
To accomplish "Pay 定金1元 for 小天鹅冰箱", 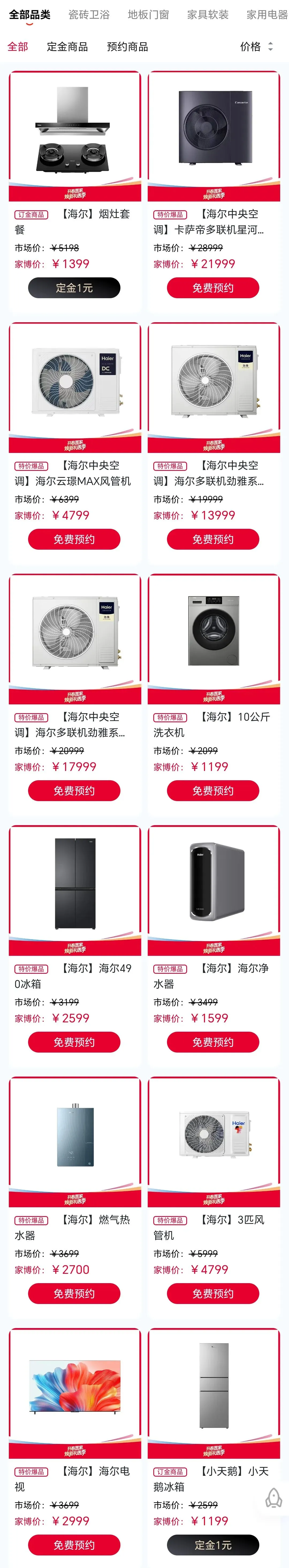I will coord(213,1545).
